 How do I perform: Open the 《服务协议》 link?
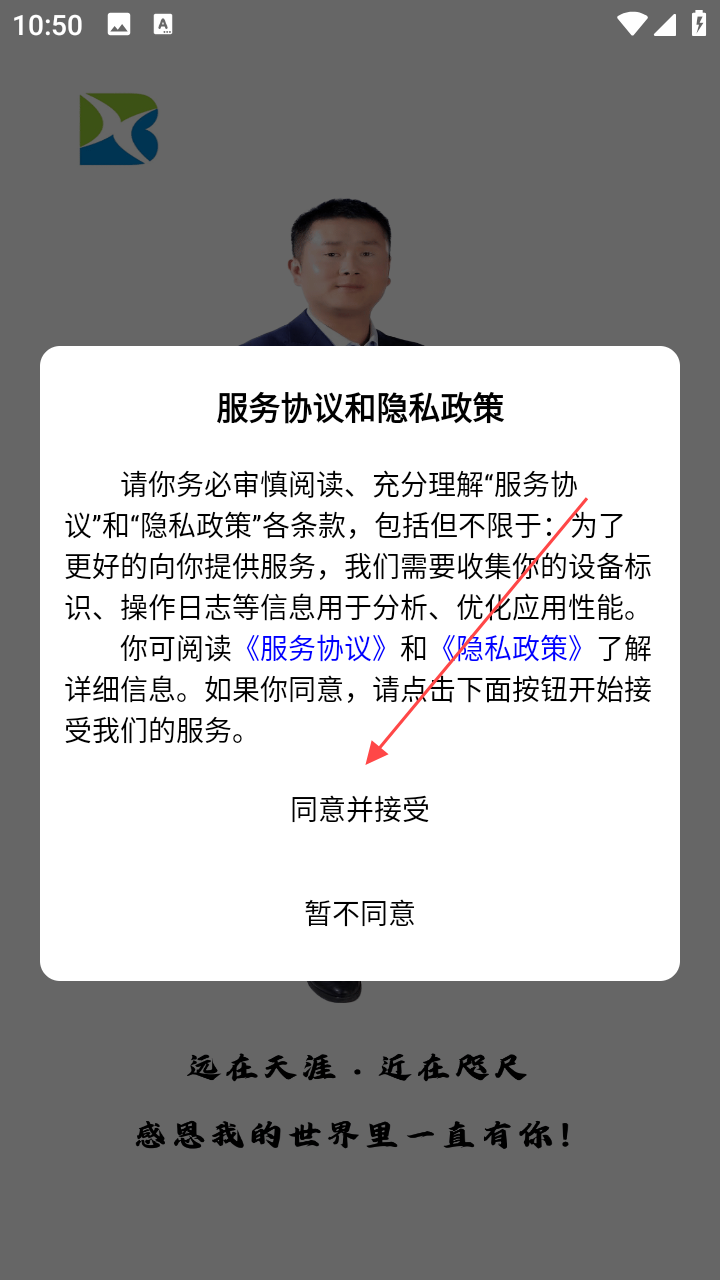[316, 648]
